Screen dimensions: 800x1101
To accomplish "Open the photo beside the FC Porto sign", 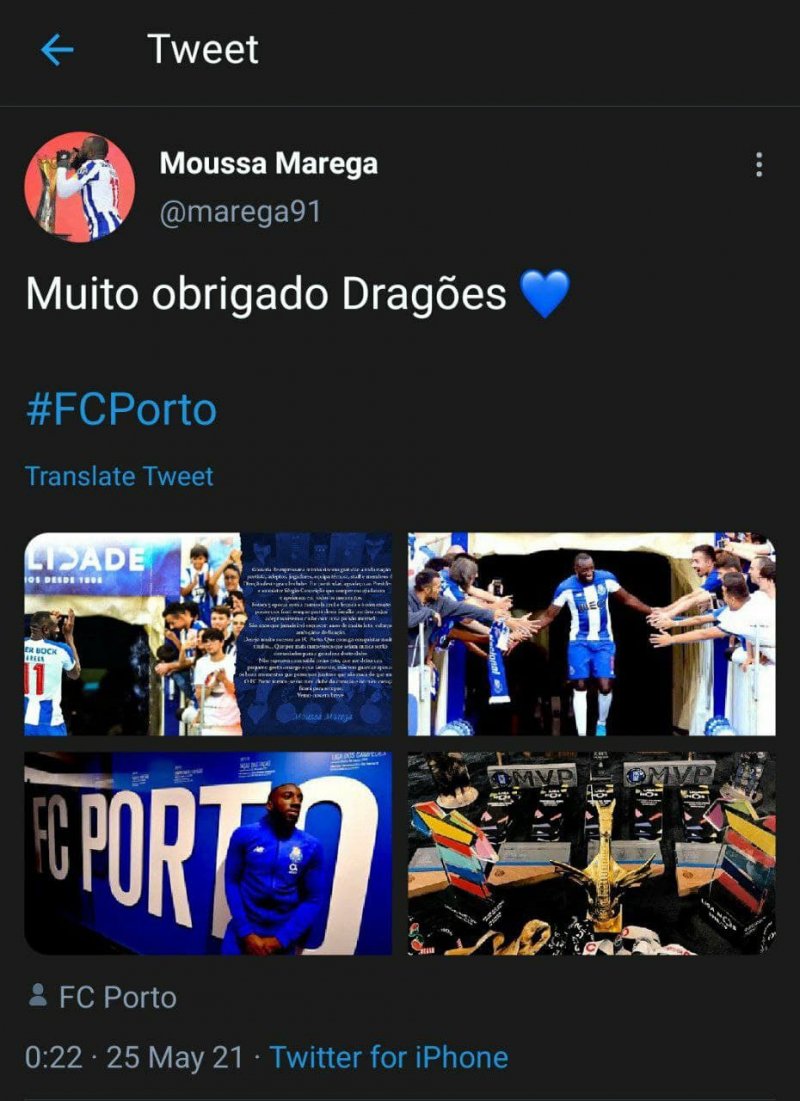I will tap(209, 853).
